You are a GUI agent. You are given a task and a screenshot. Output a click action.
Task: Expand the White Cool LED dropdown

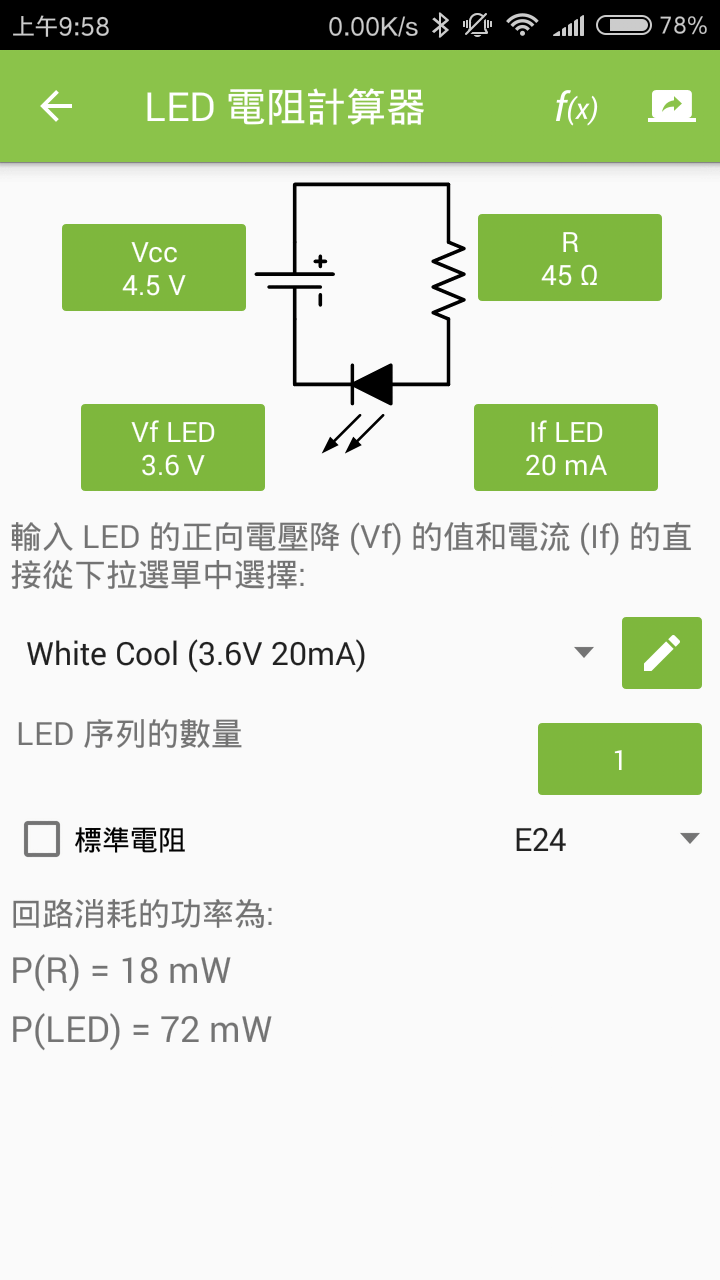(310, 654)
